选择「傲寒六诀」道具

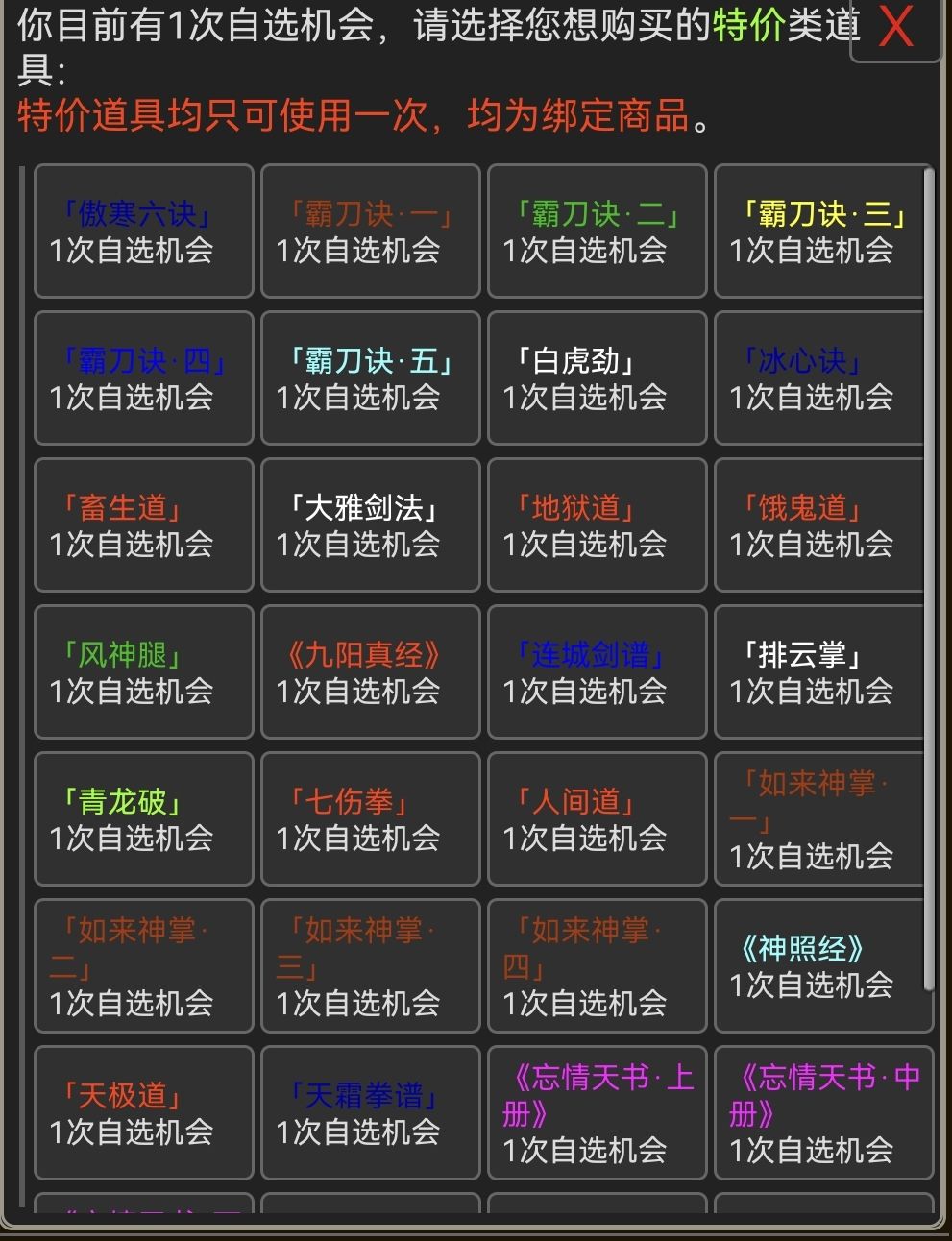coord(142,231)
